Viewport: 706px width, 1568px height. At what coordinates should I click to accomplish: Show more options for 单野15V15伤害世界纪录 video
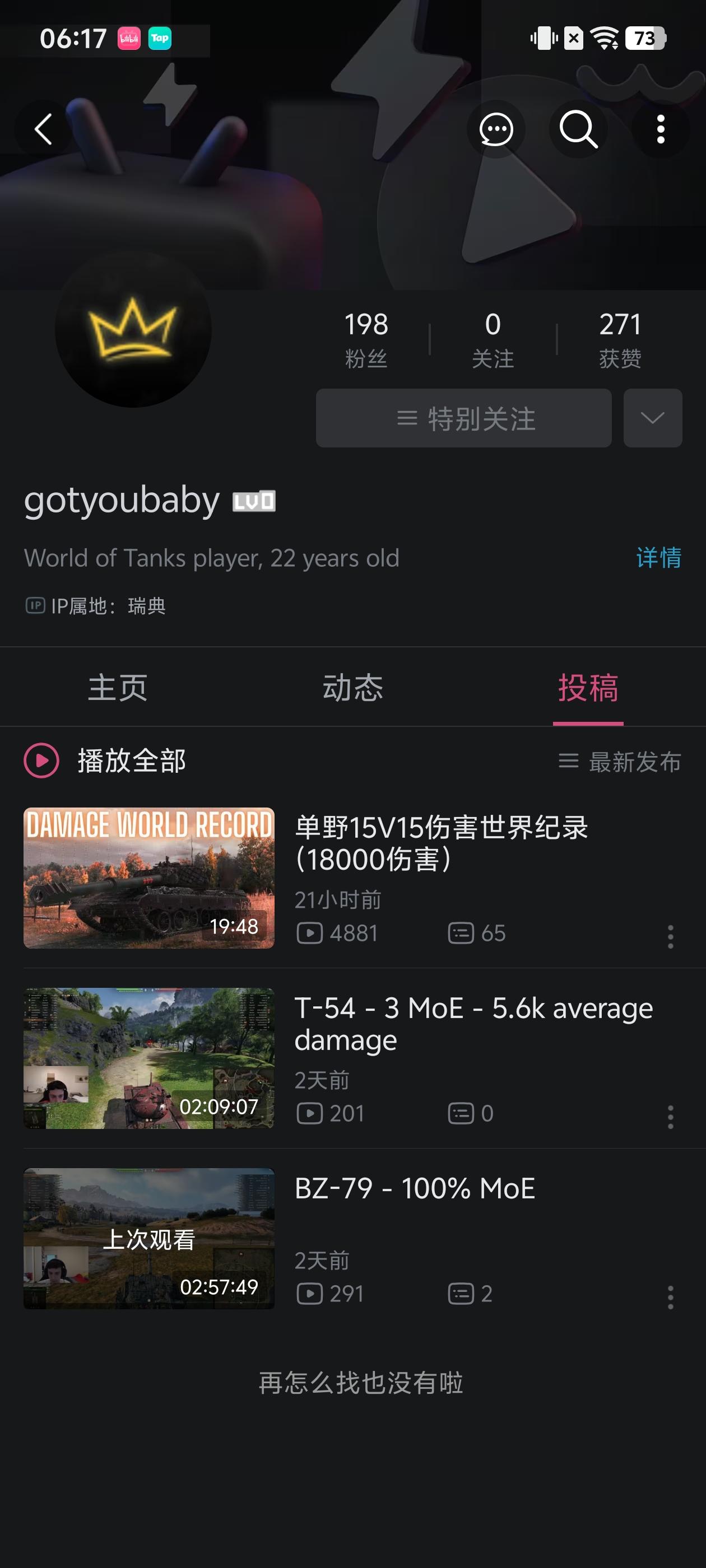pos(671,937)
